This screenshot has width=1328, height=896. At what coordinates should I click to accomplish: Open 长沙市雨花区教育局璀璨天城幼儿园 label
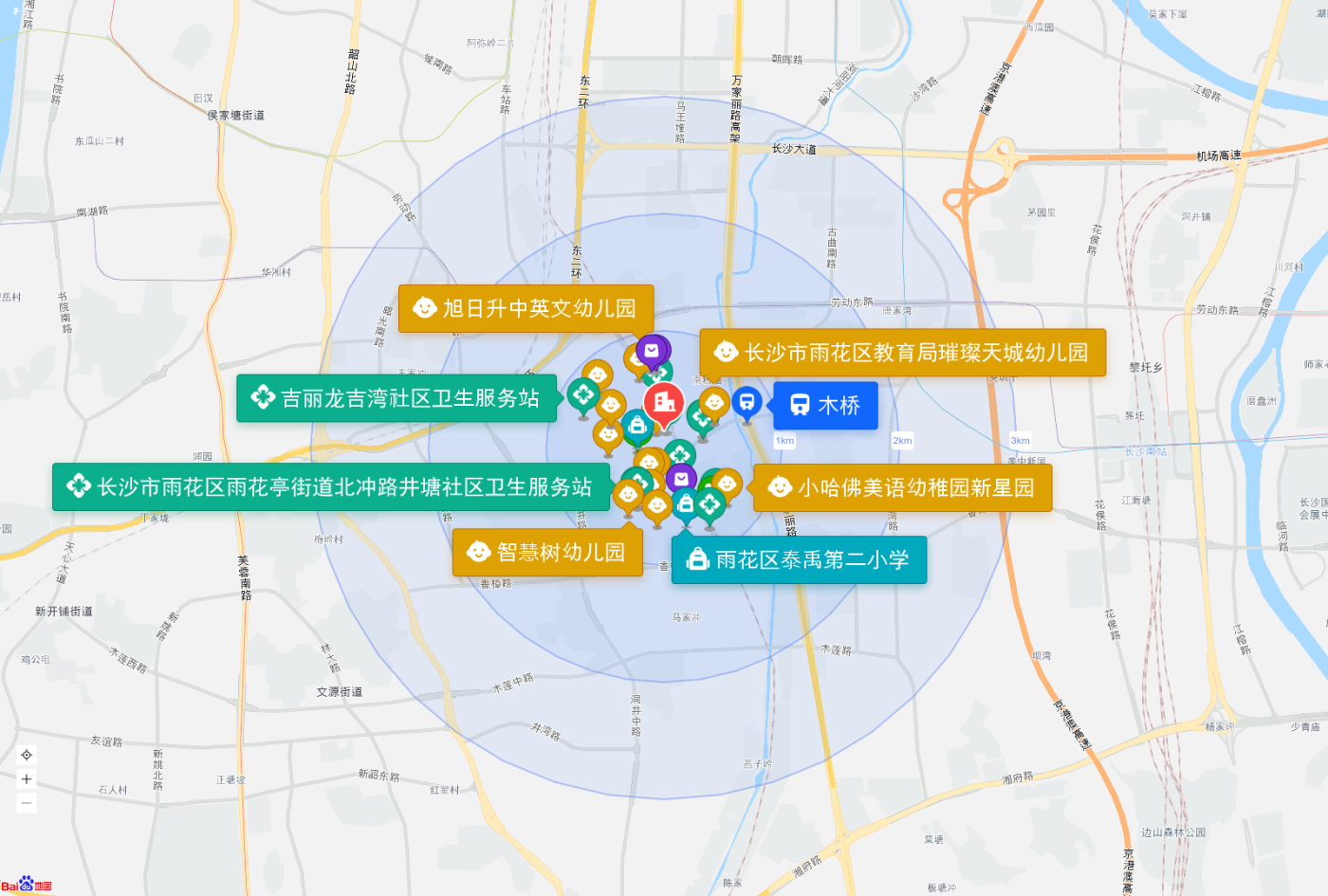click(903, 353)
